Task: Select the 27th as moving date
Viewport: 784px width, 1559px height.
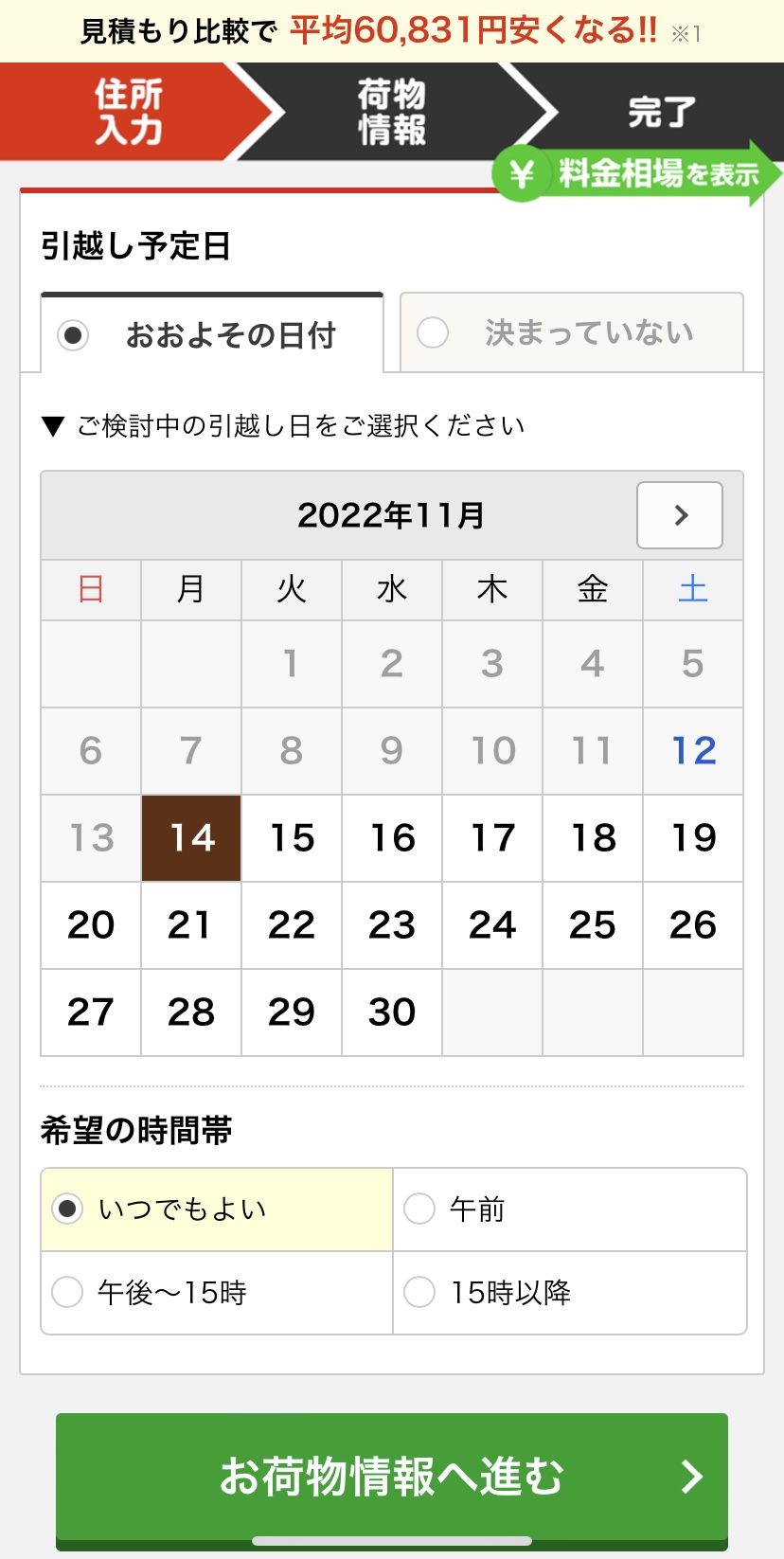Action: (91, 1012)
